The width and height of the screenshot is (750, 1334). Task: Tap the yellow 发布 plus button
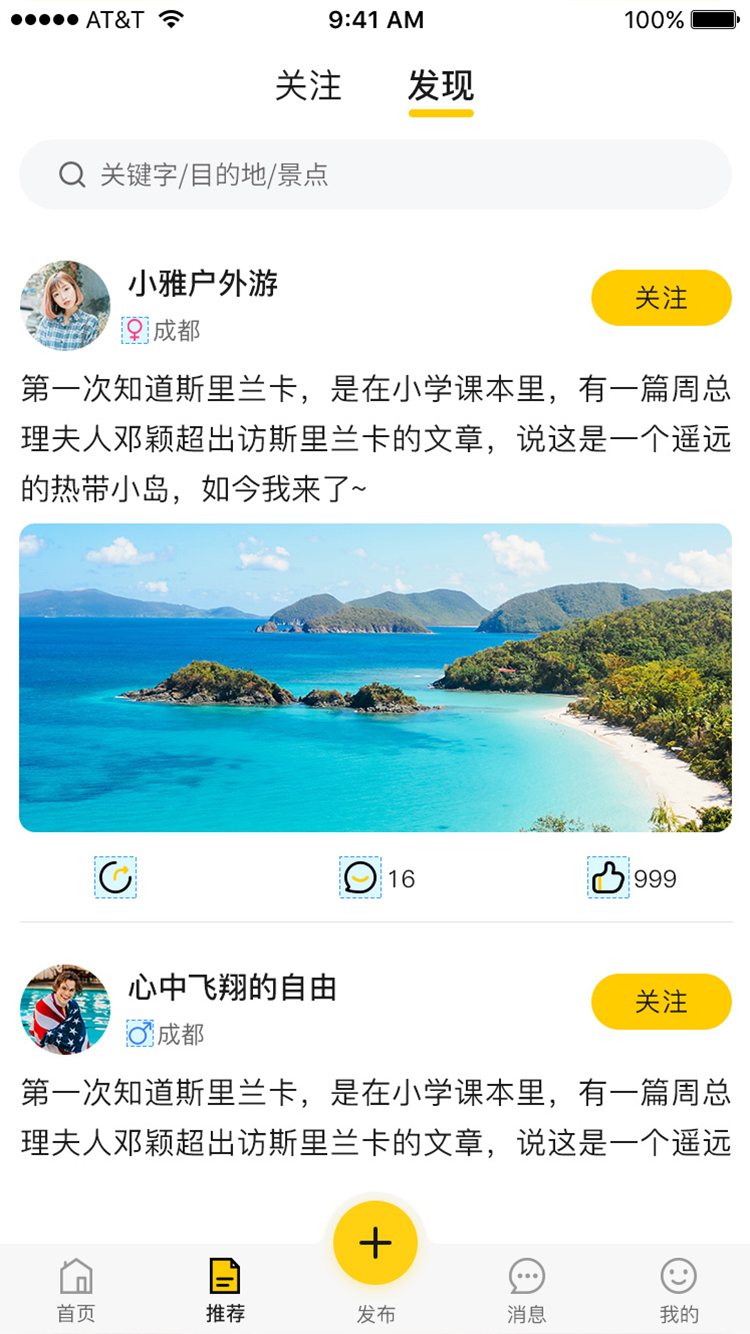click(x=375, y=1241)
